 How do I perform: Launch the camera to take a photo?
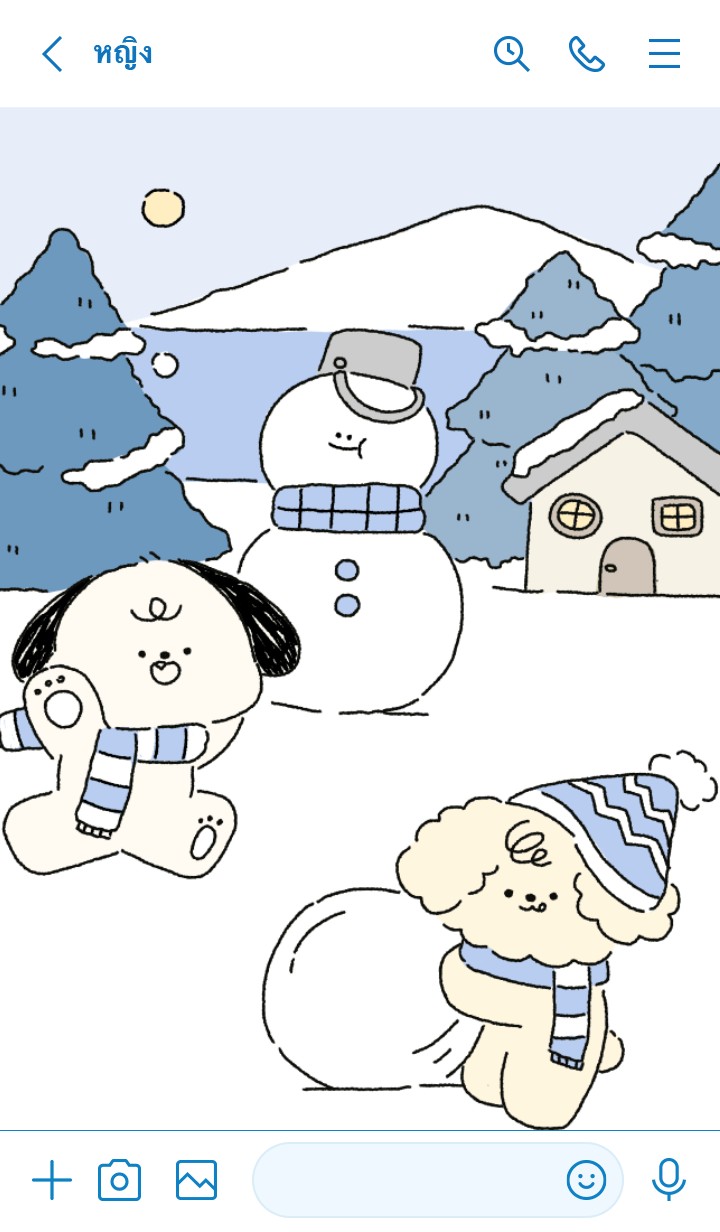click(x=119, y=1180)
